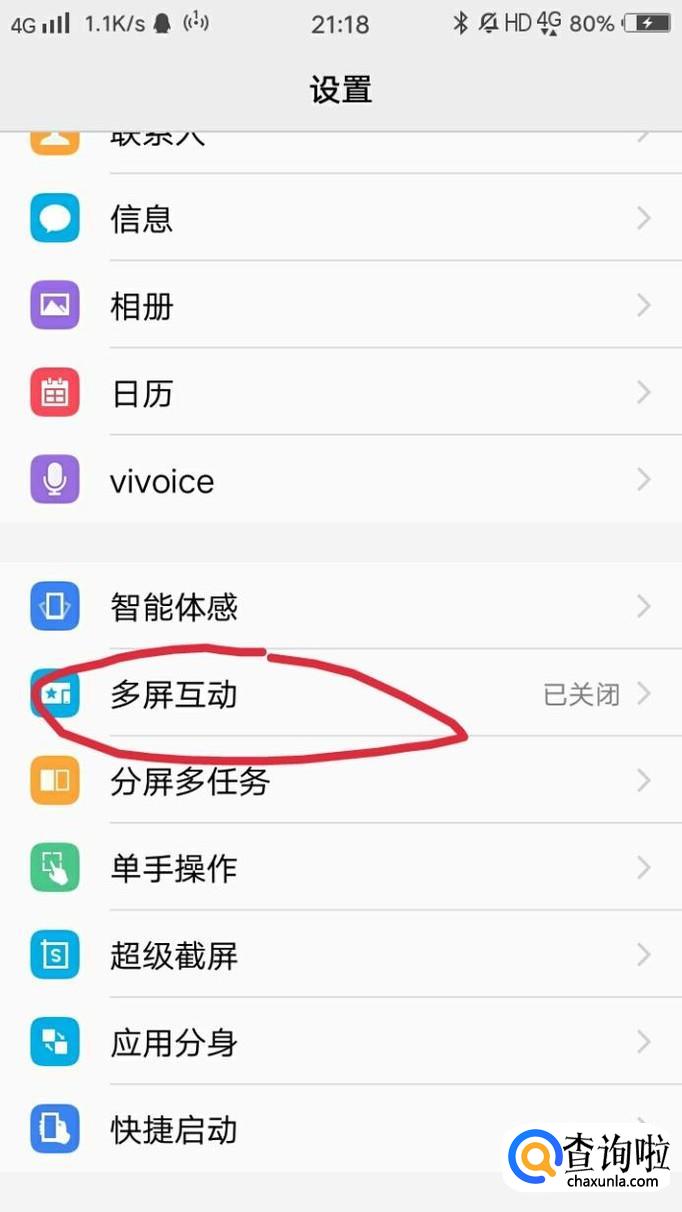The height and width of the screenshot is (1212, 682).
Task: Open 相册 settings
Action: [340, 305]
